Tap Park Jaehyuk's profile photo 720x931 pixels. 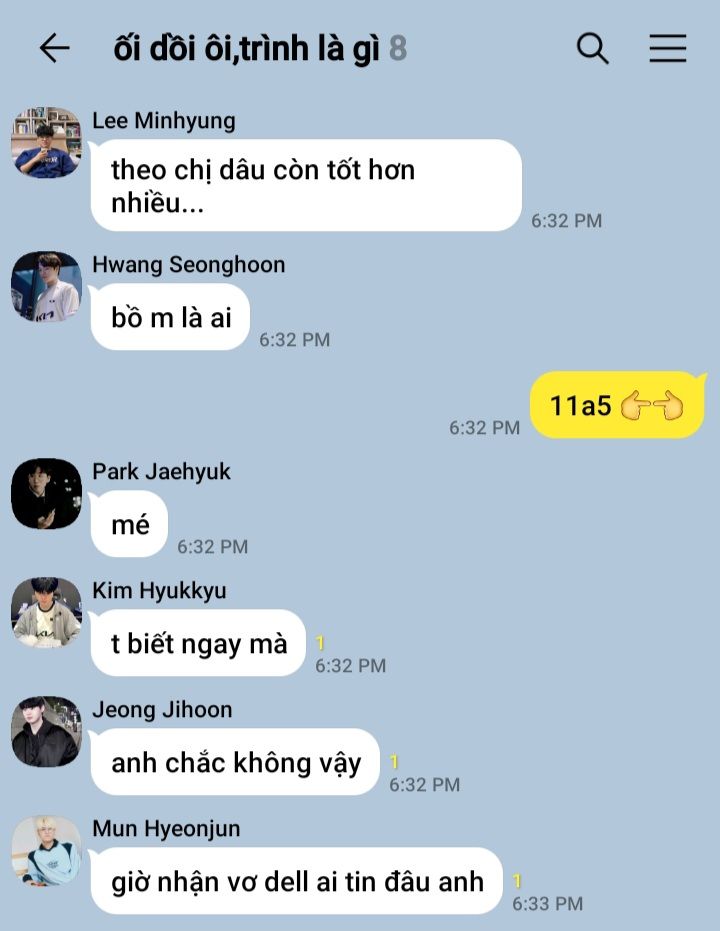click(46, 493)
